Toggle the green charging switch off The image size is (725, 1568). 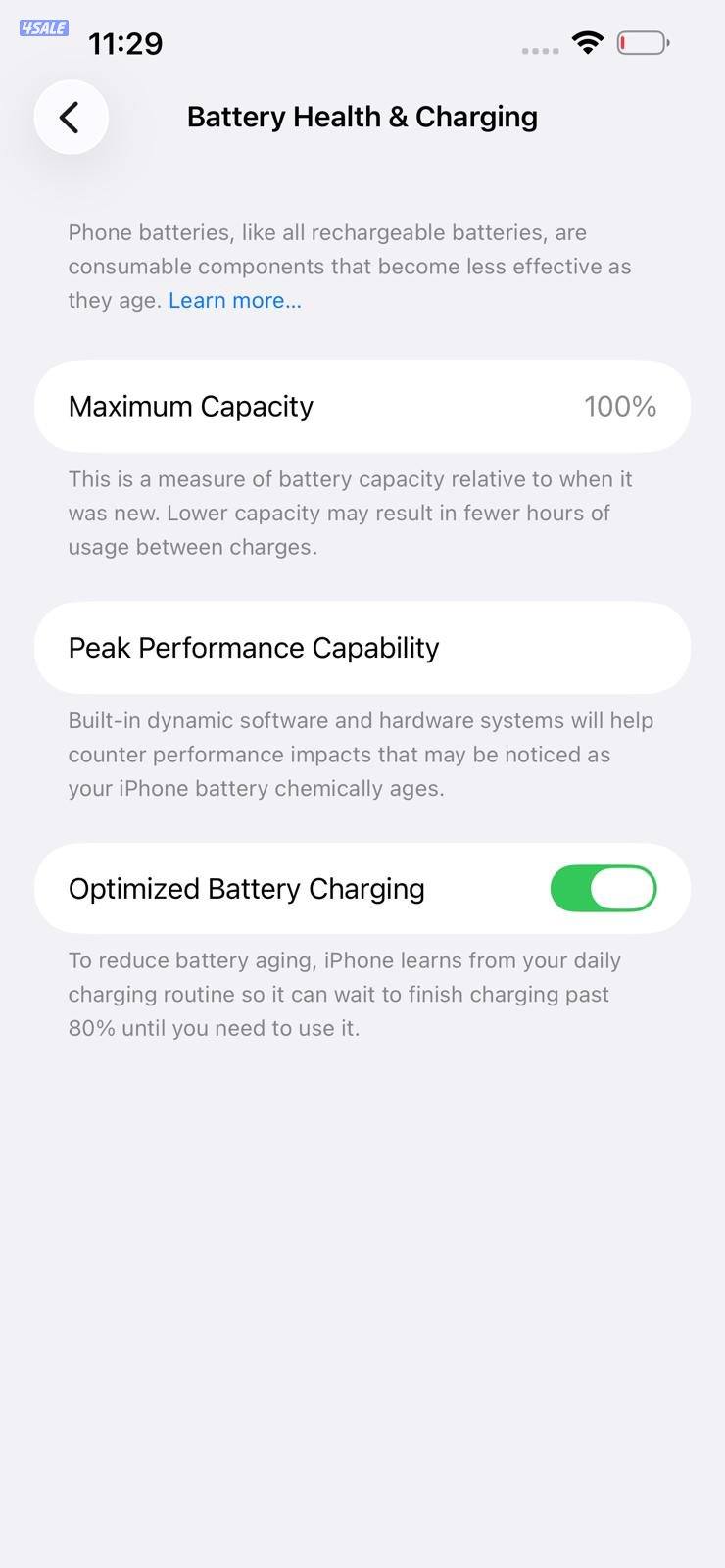click(x=603, y=888)
